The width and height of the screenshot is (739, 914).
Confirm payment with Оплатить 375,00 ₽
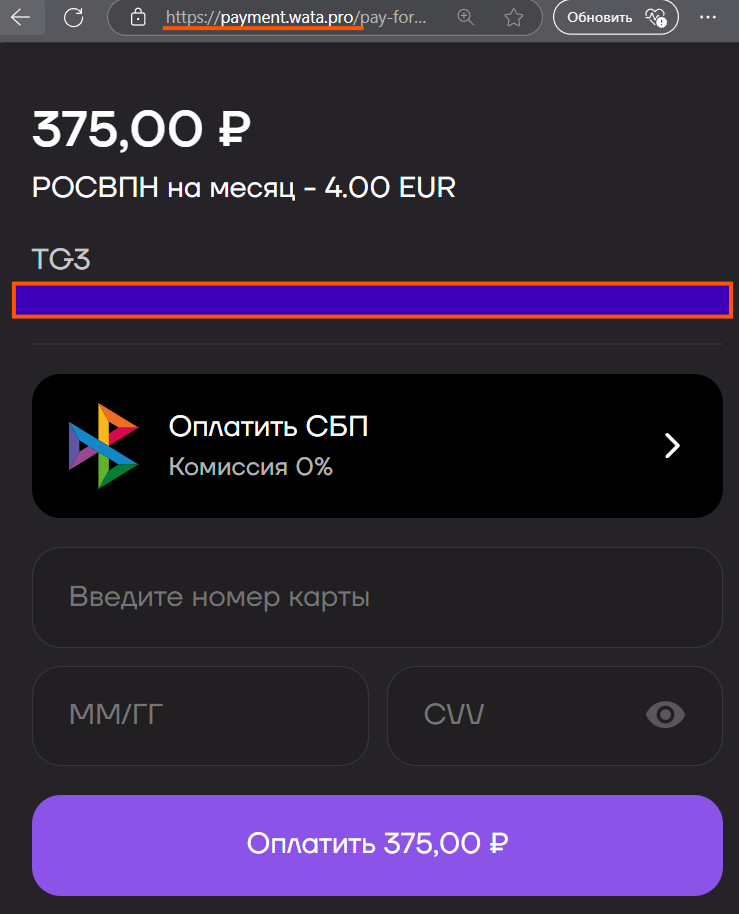(377, 844)
